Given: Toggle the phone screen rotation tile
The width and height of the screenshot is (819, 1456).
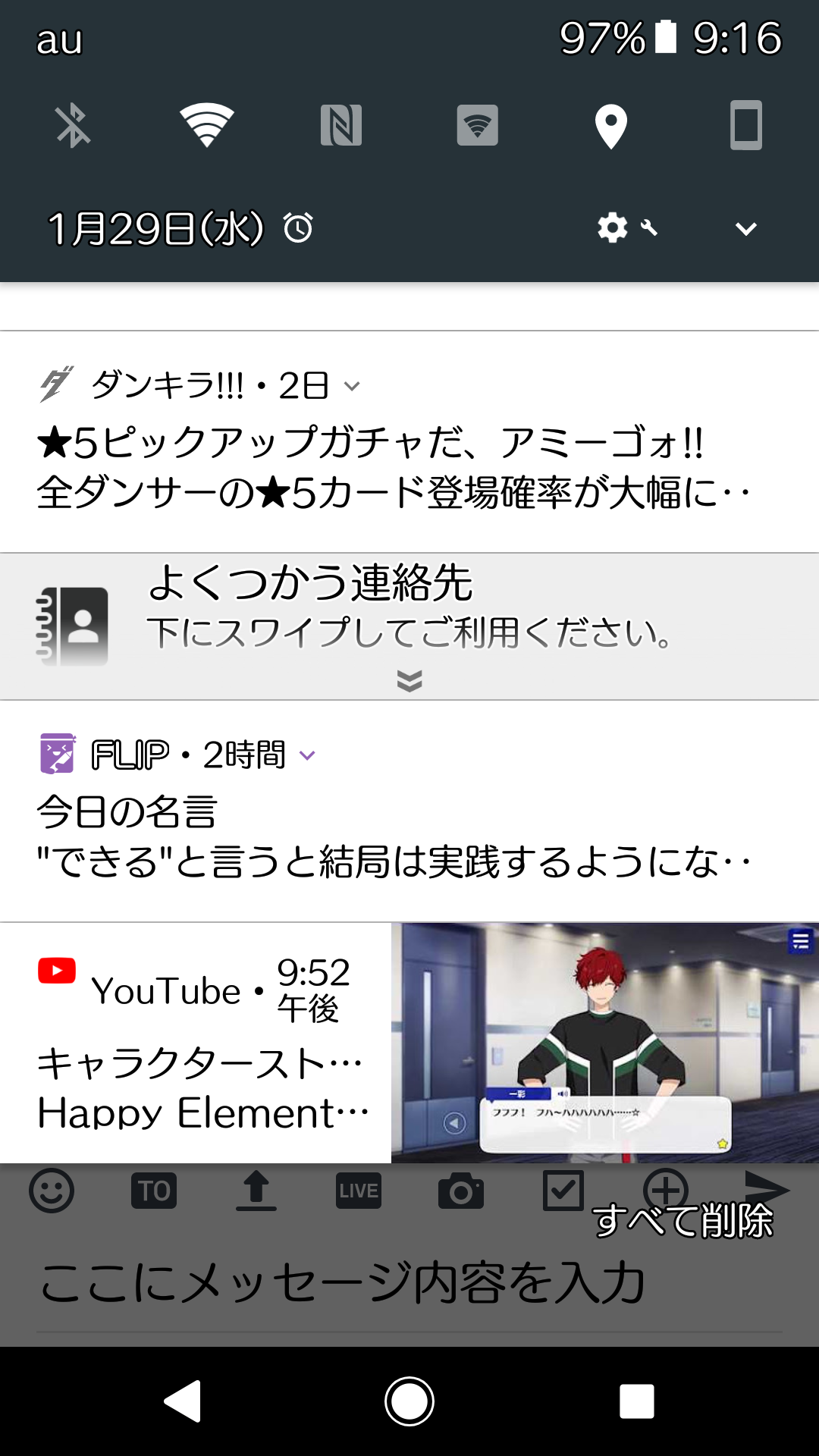Looking at the screenshot, I should 745,125.
